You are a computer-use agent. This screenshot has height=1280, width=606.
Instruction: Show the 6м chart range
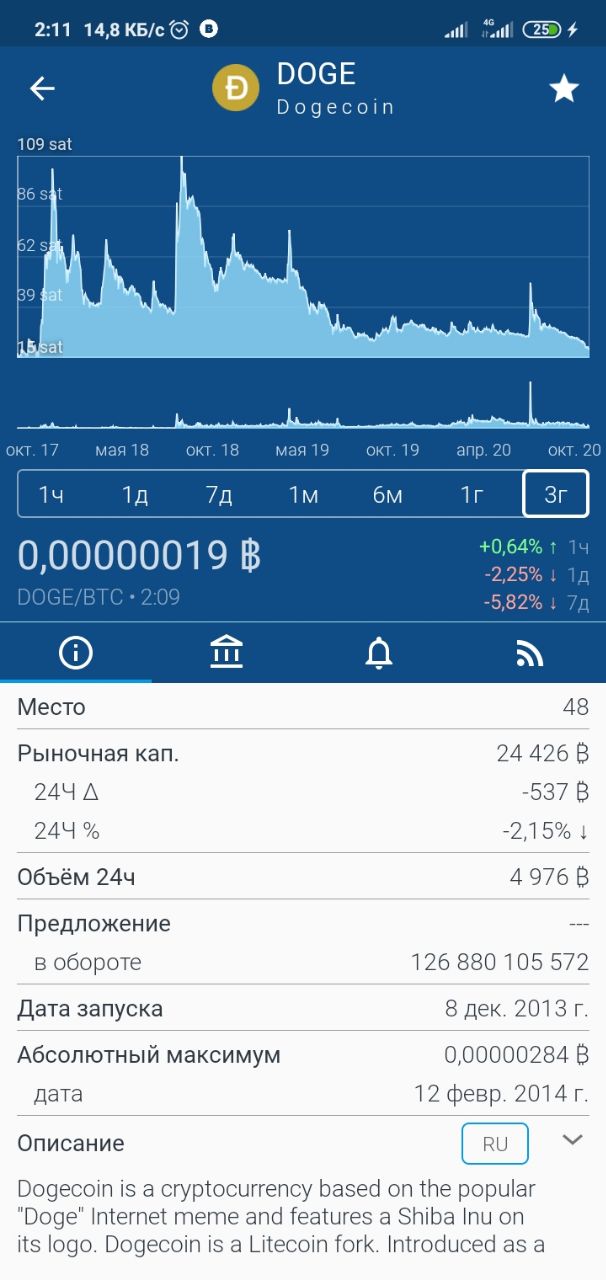click(x=387, y=494)
